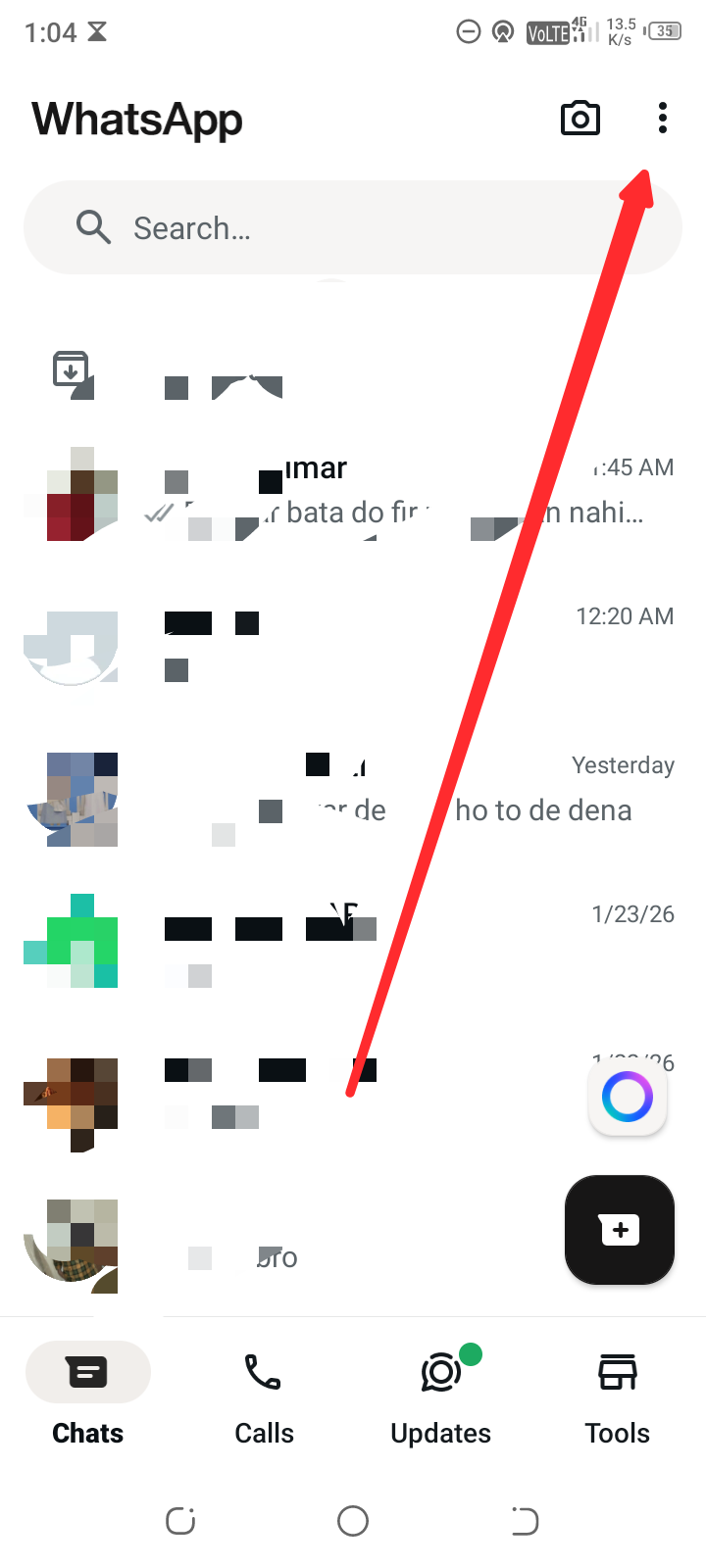Open the camera from the top bar
Viewport: 706px width, 1568px height.
point(580,119)
